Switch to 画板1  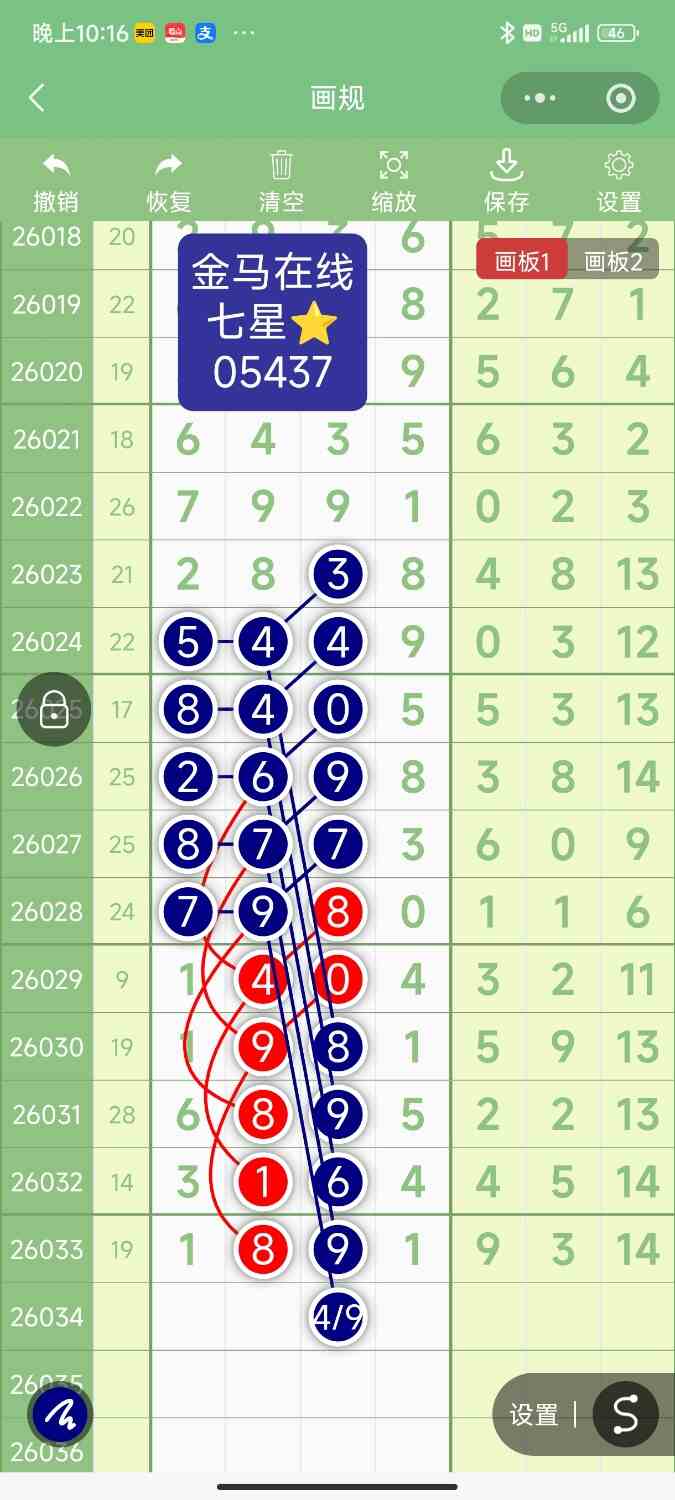[522, 262]
